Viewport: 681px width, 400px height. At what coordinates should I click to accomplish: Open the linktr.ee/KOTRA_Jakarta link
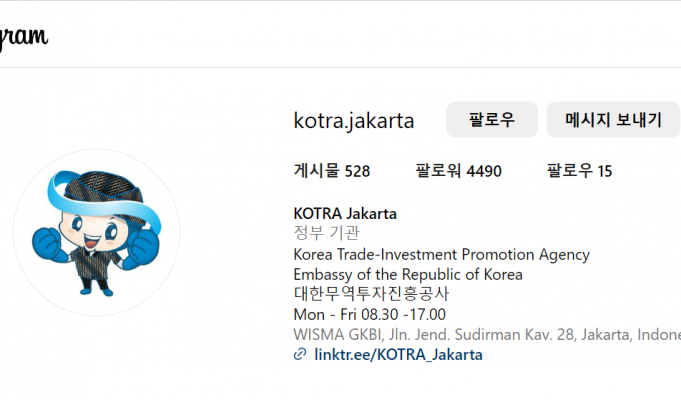397,355
